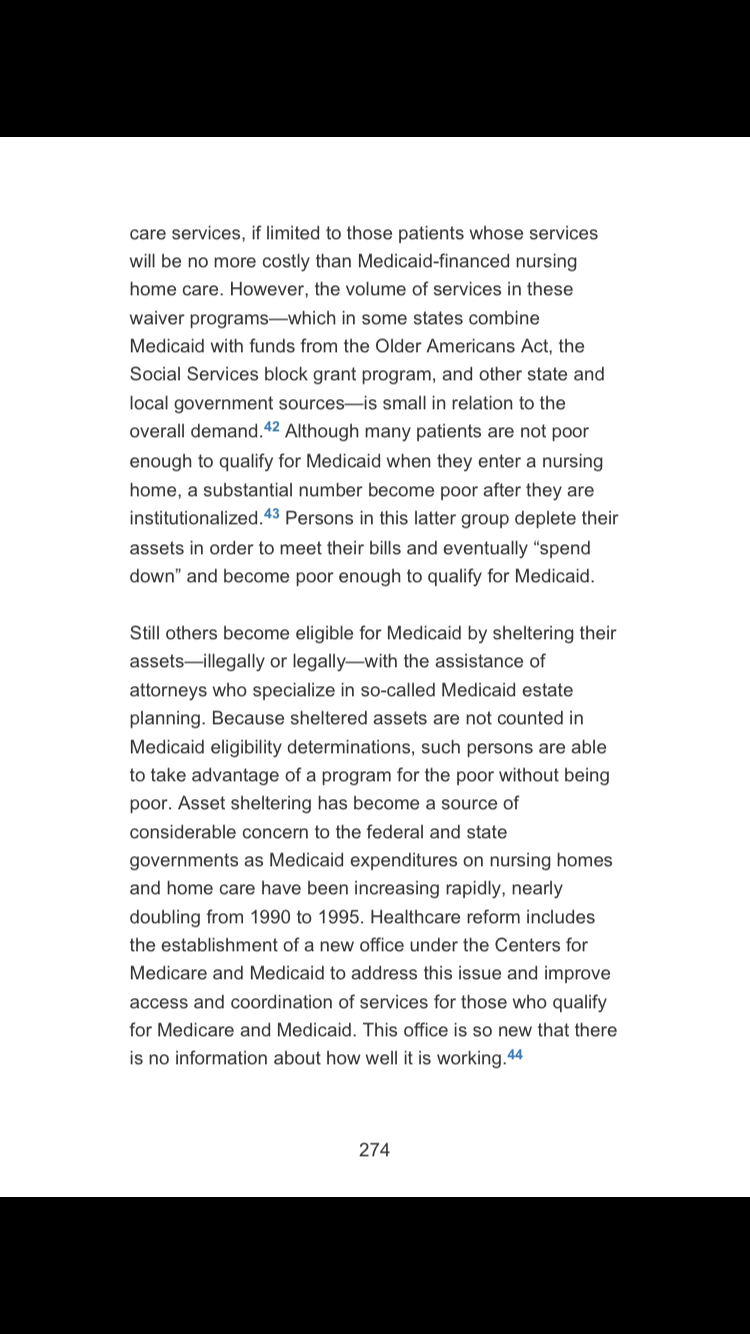The width and height of the screenshot is (750, 1334).
Task: Open footnote 43 reference link
Action: point(272,515)
